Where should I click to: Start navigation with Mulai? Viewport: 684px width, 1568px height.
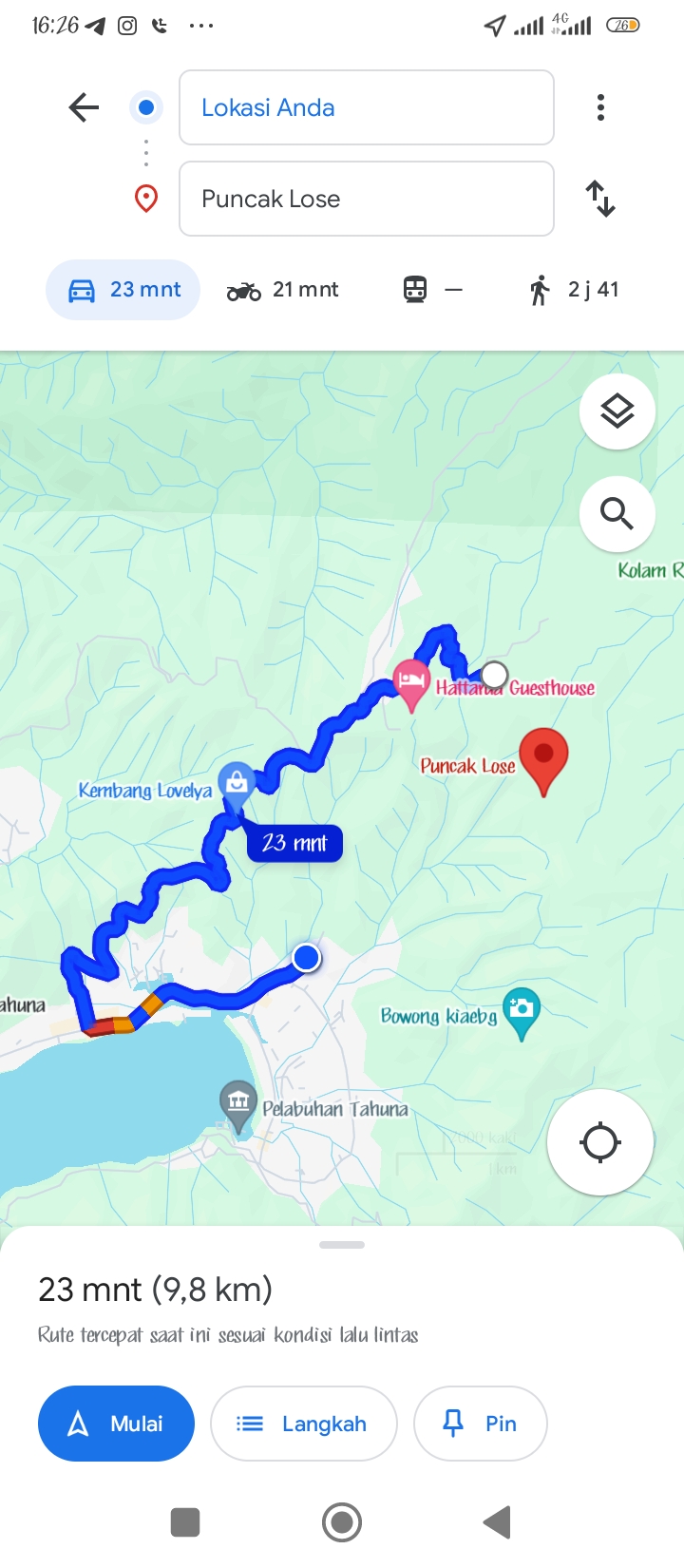(x=116, y=1424)
